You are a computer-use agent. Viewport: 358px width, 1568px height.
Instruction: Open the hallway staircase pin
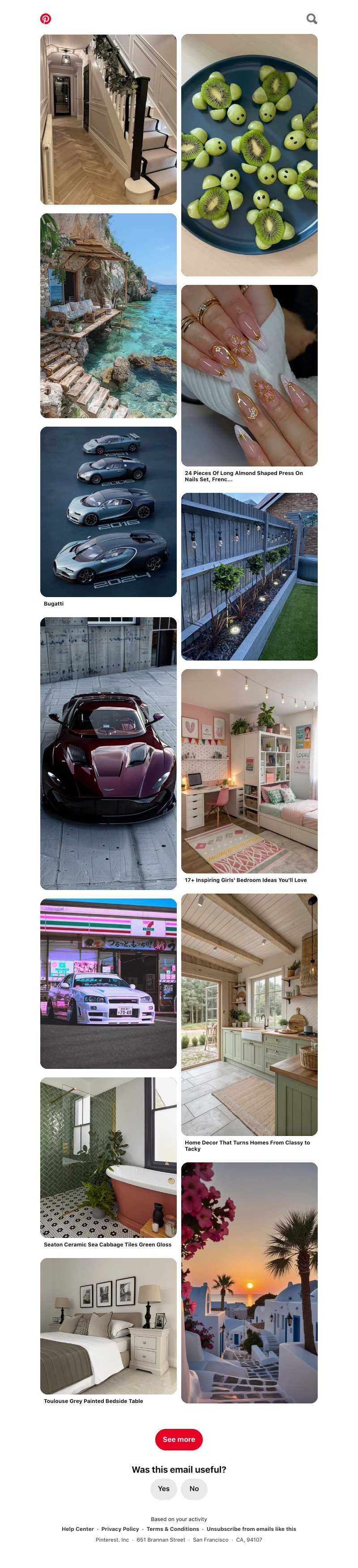[x=108, y=119]
